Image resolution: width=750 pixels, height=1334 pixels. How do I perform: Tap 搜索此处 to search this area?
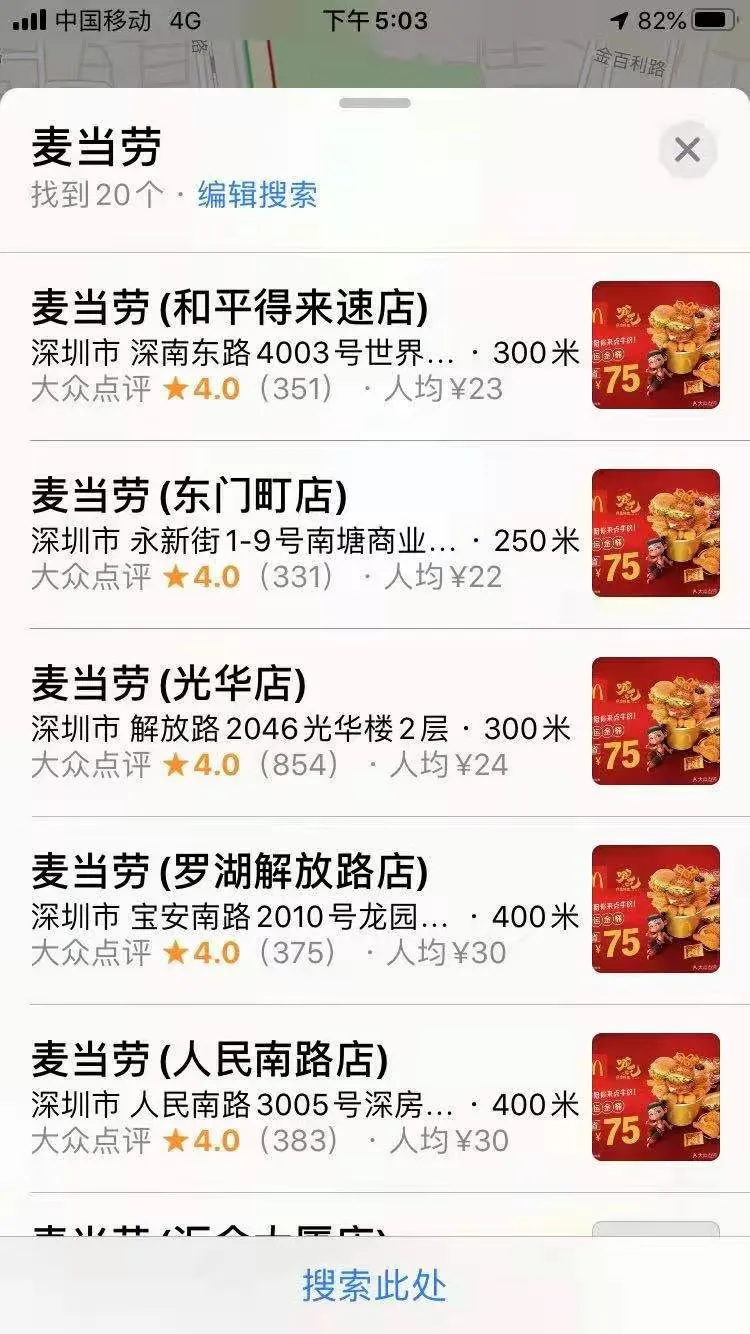(x=375, y=1285)
